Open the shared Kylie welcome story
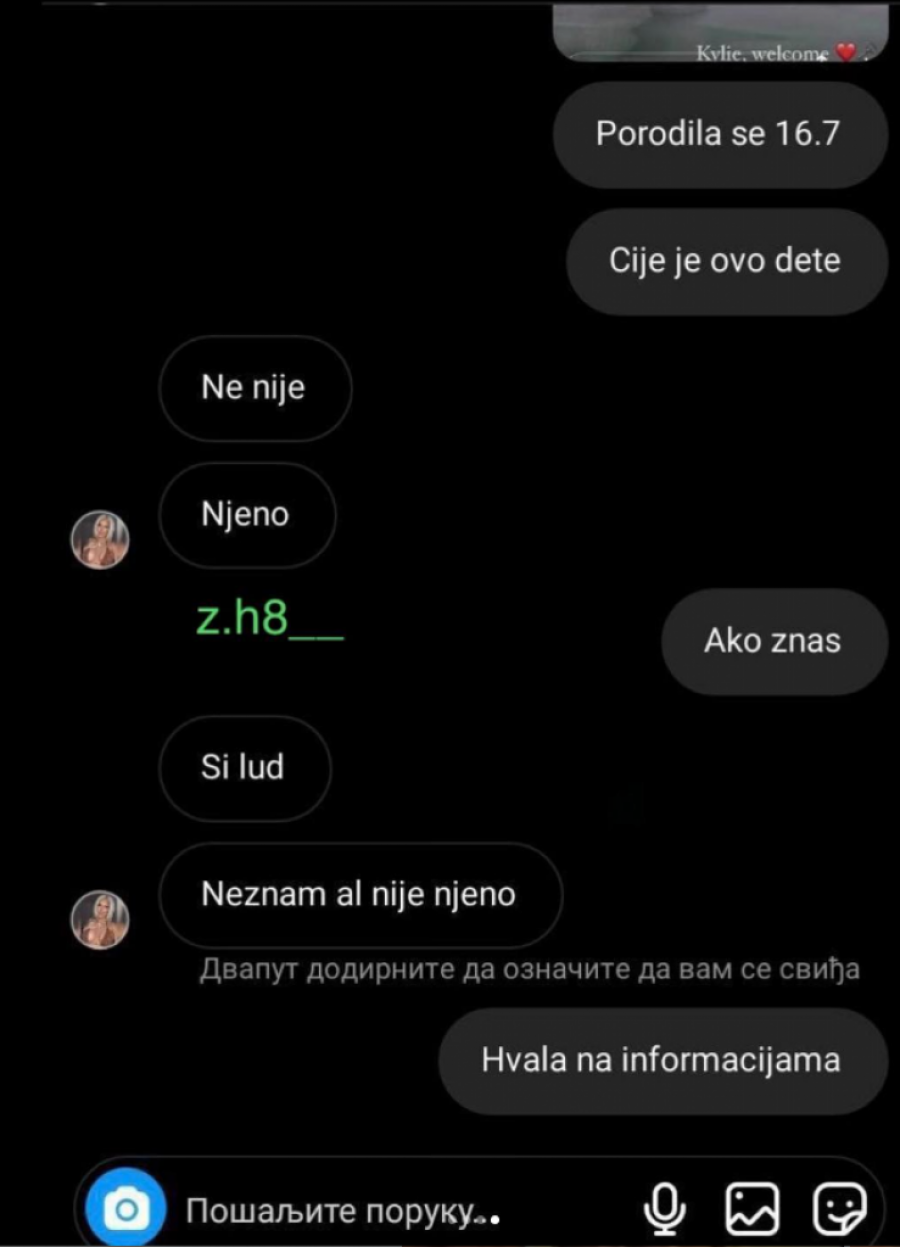 coord(720,32)
